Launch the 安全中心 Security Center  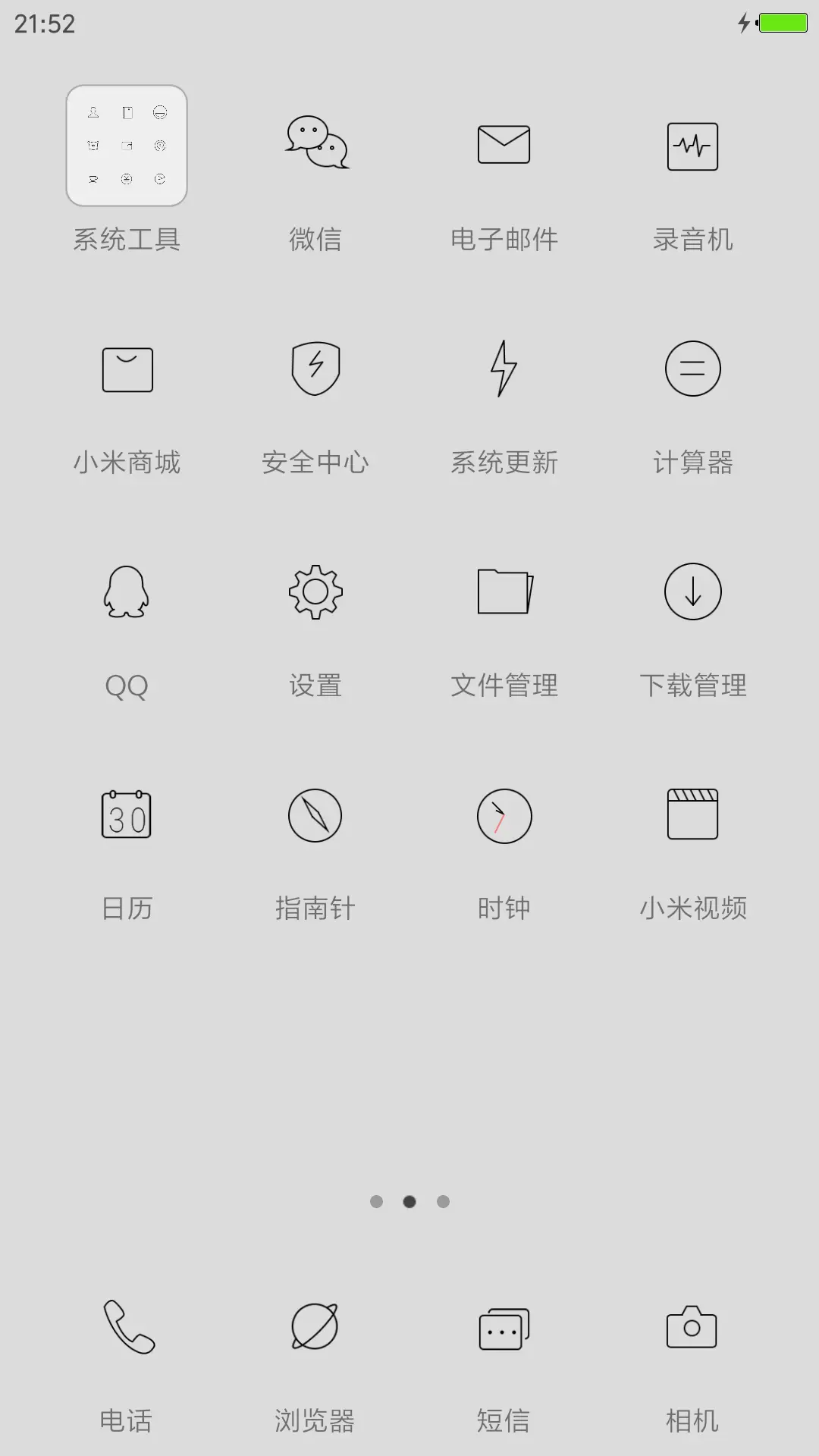tap(315, 369)
